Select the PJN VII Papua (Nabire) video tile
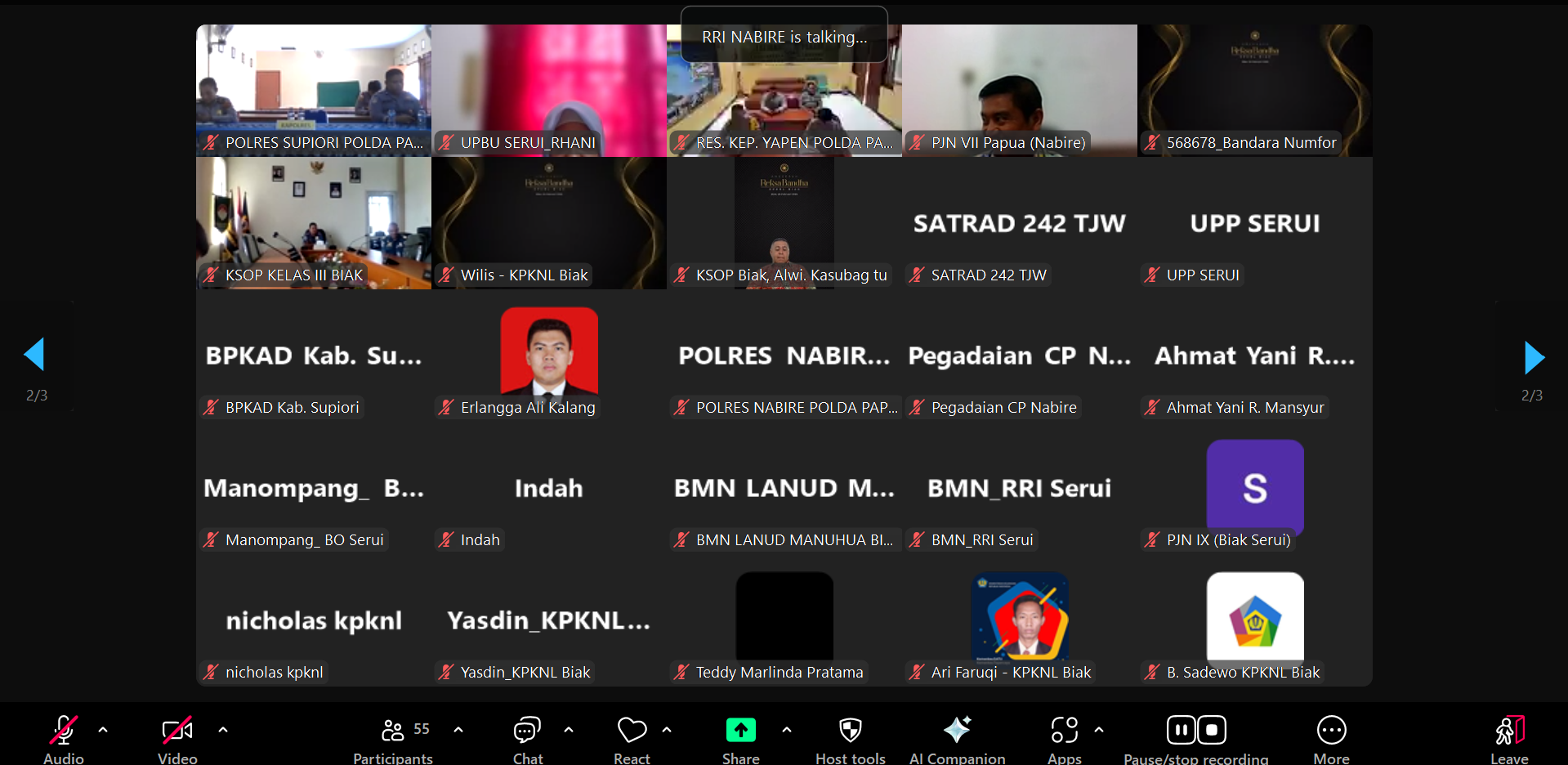This screenshot has width=1568, height=765. pos(1019,90)
